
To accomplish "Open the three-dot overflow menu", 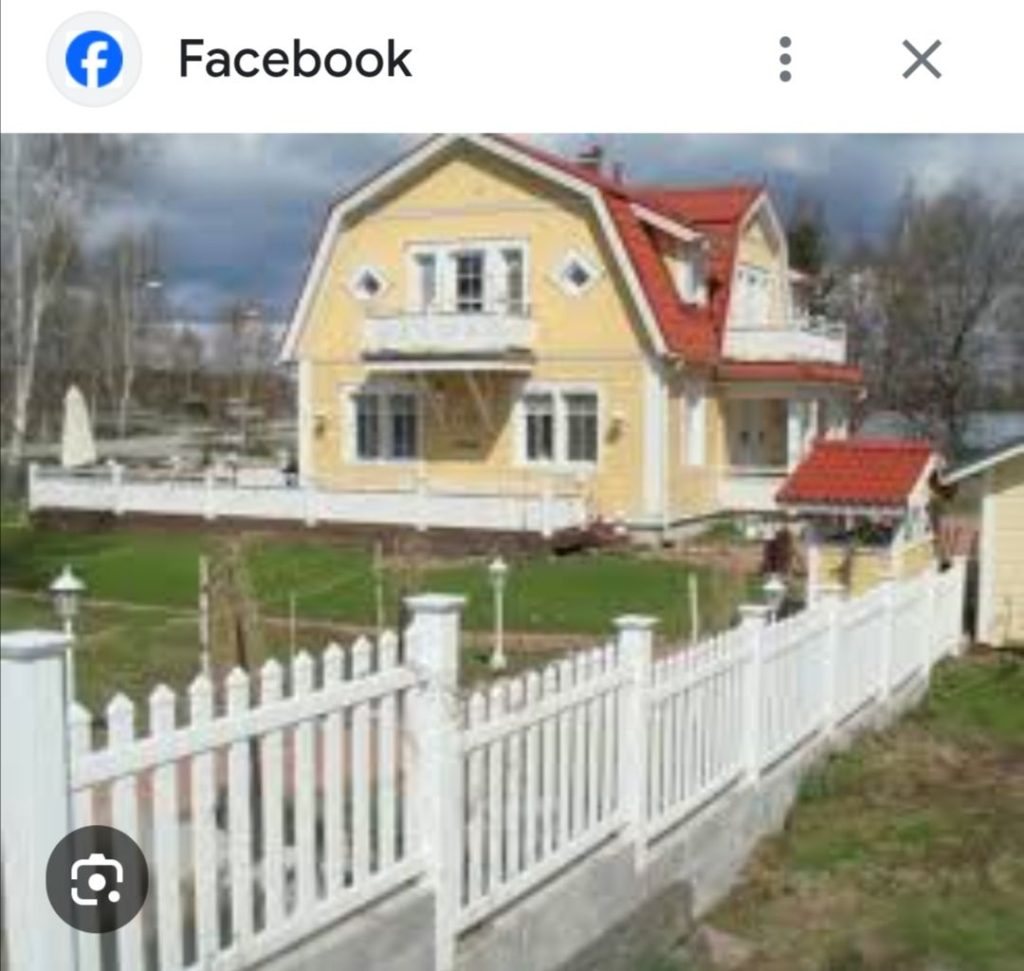I will point(785,59).
